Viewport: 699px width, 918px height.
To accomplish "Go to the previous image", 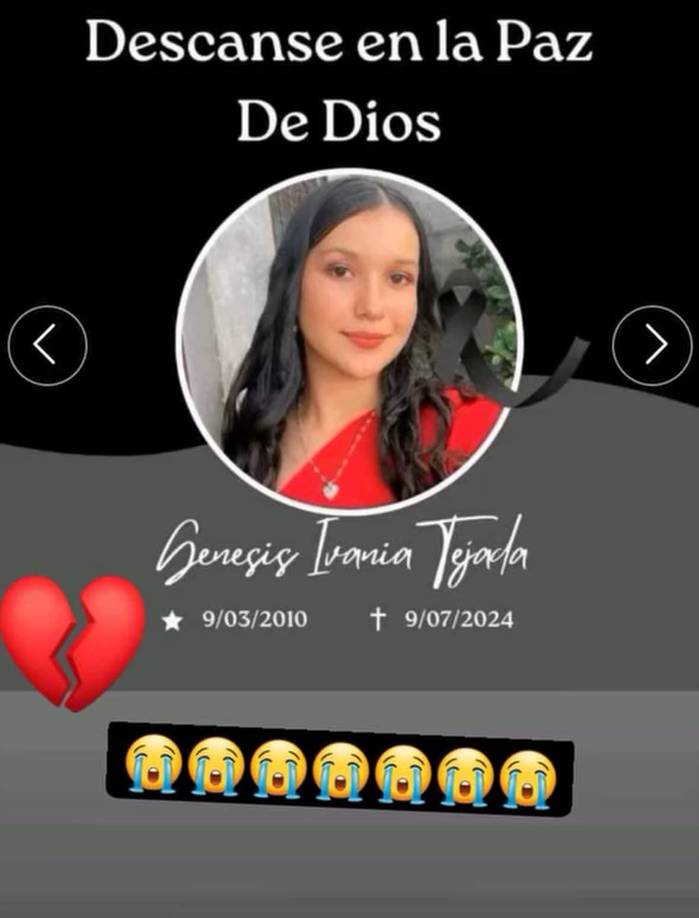I will [47, 345].
